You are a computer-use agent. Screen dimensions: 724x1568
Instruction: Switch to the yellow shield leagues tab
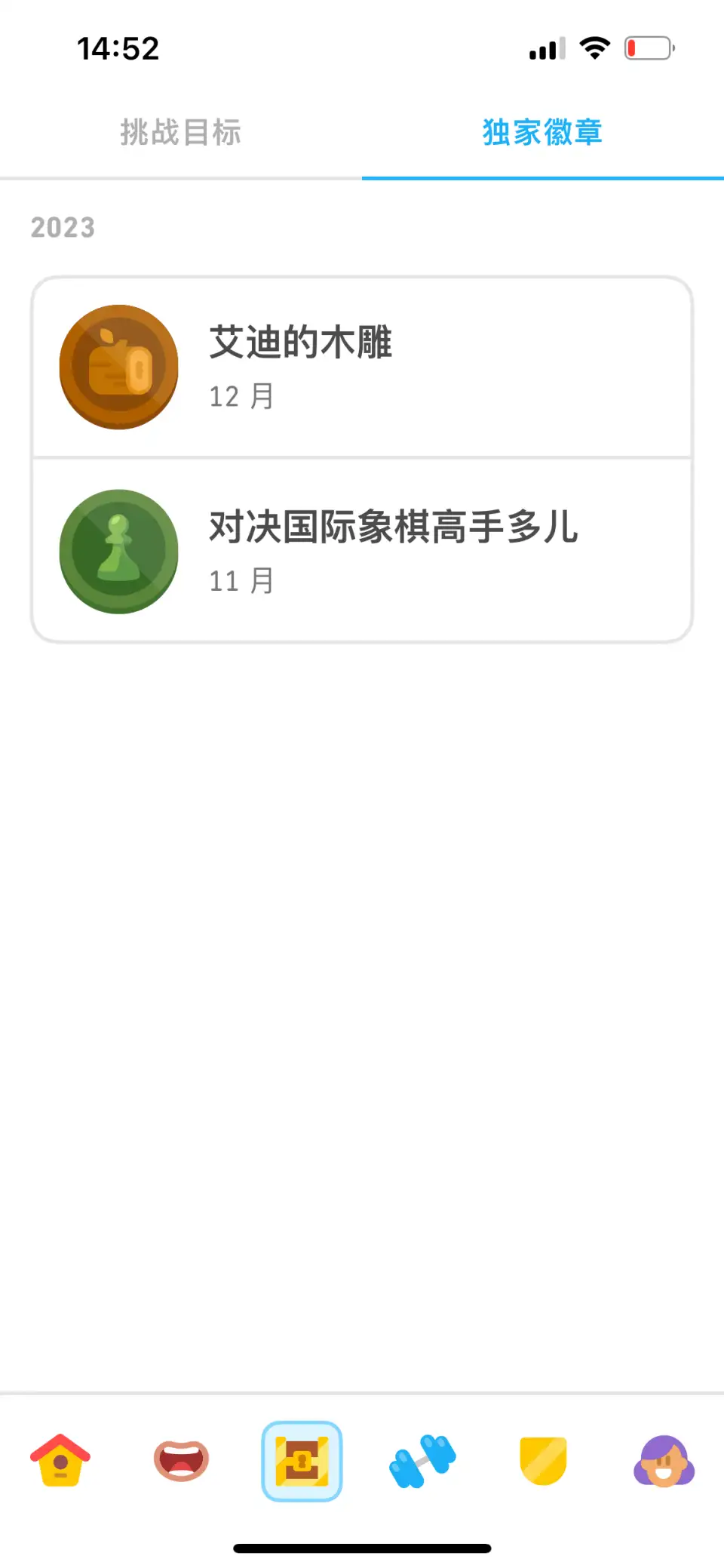tap(543, 1460)
